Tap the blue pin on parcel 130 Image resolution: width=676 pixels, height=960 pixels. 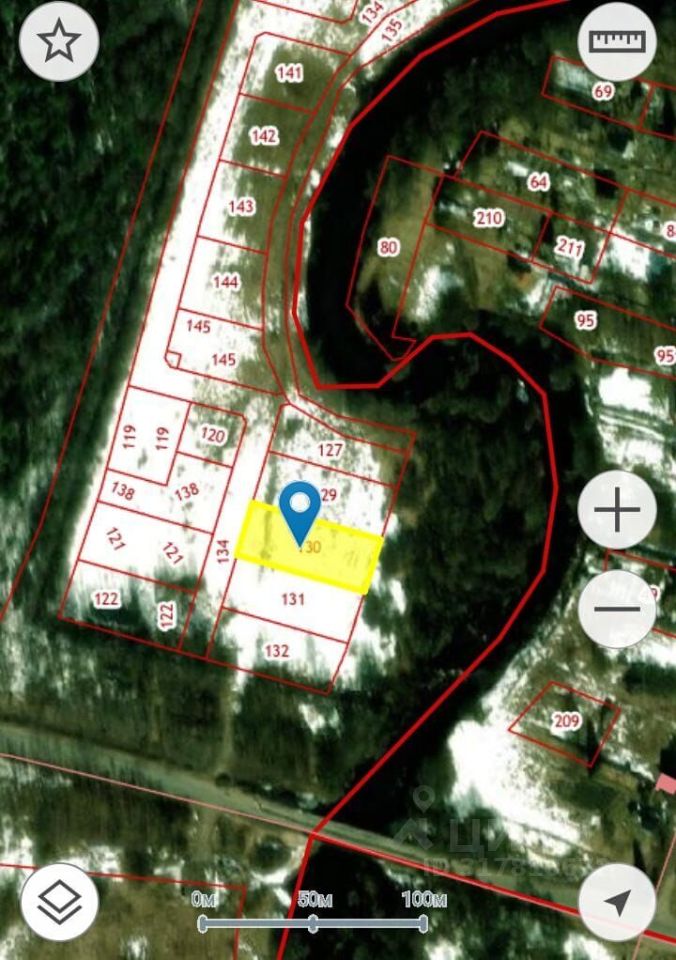298,509
